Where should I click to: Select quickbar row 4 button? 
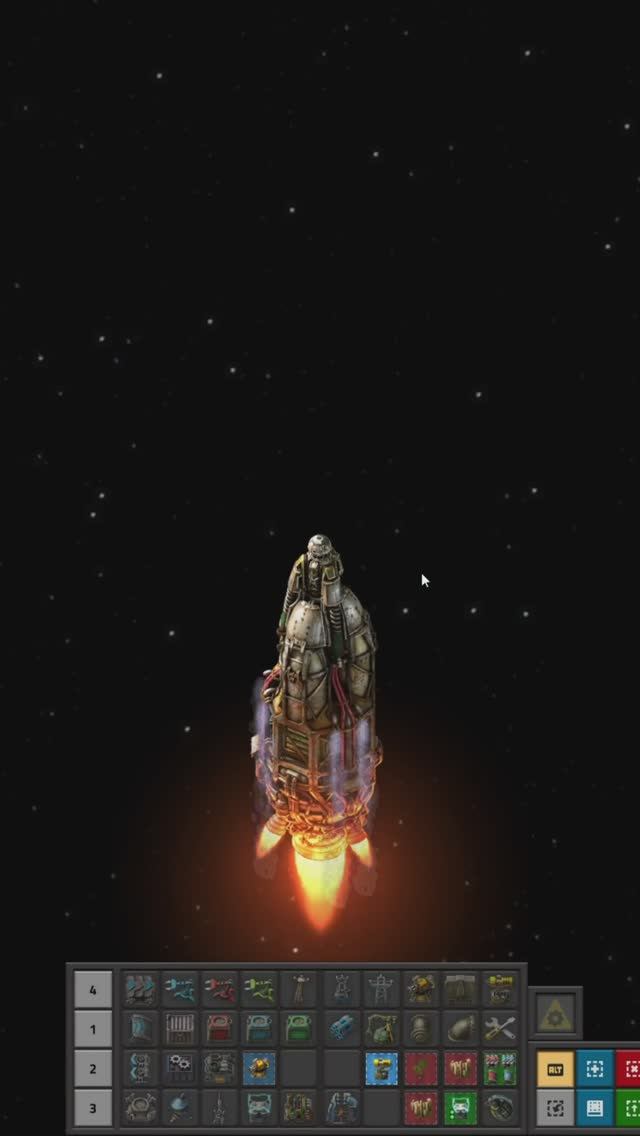tap(93, 990)
